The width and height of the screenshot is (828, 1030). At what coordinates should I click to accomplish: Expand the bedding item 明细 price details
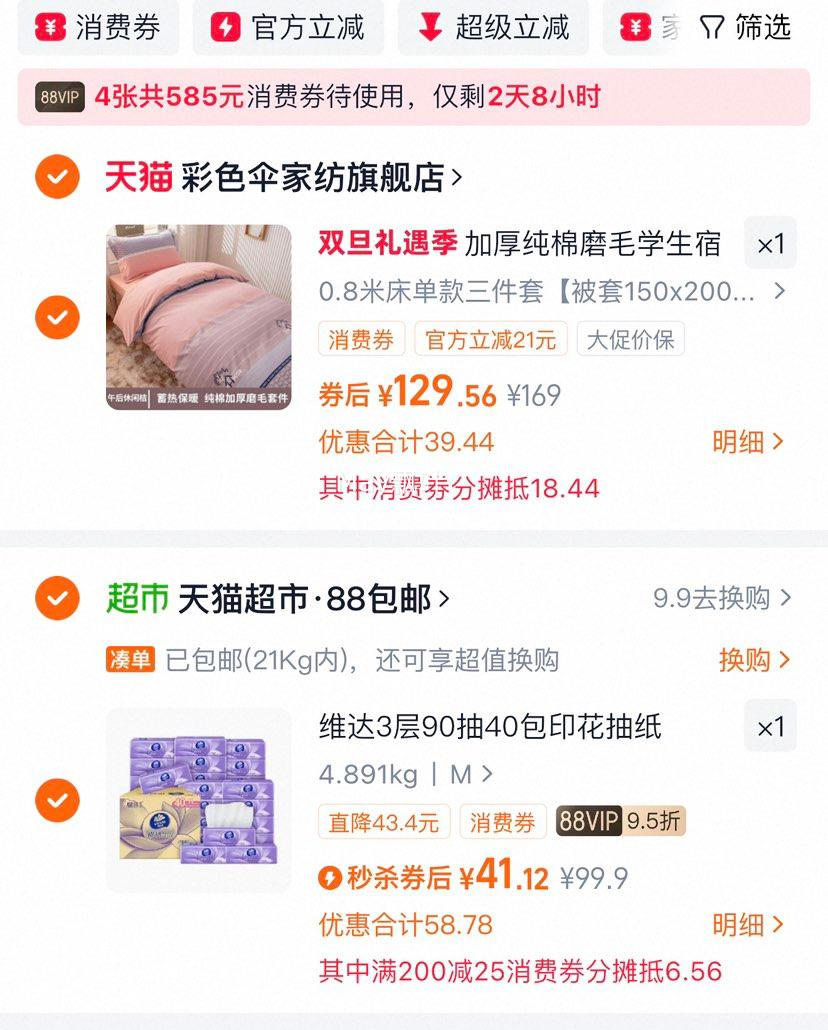point(744,442)
